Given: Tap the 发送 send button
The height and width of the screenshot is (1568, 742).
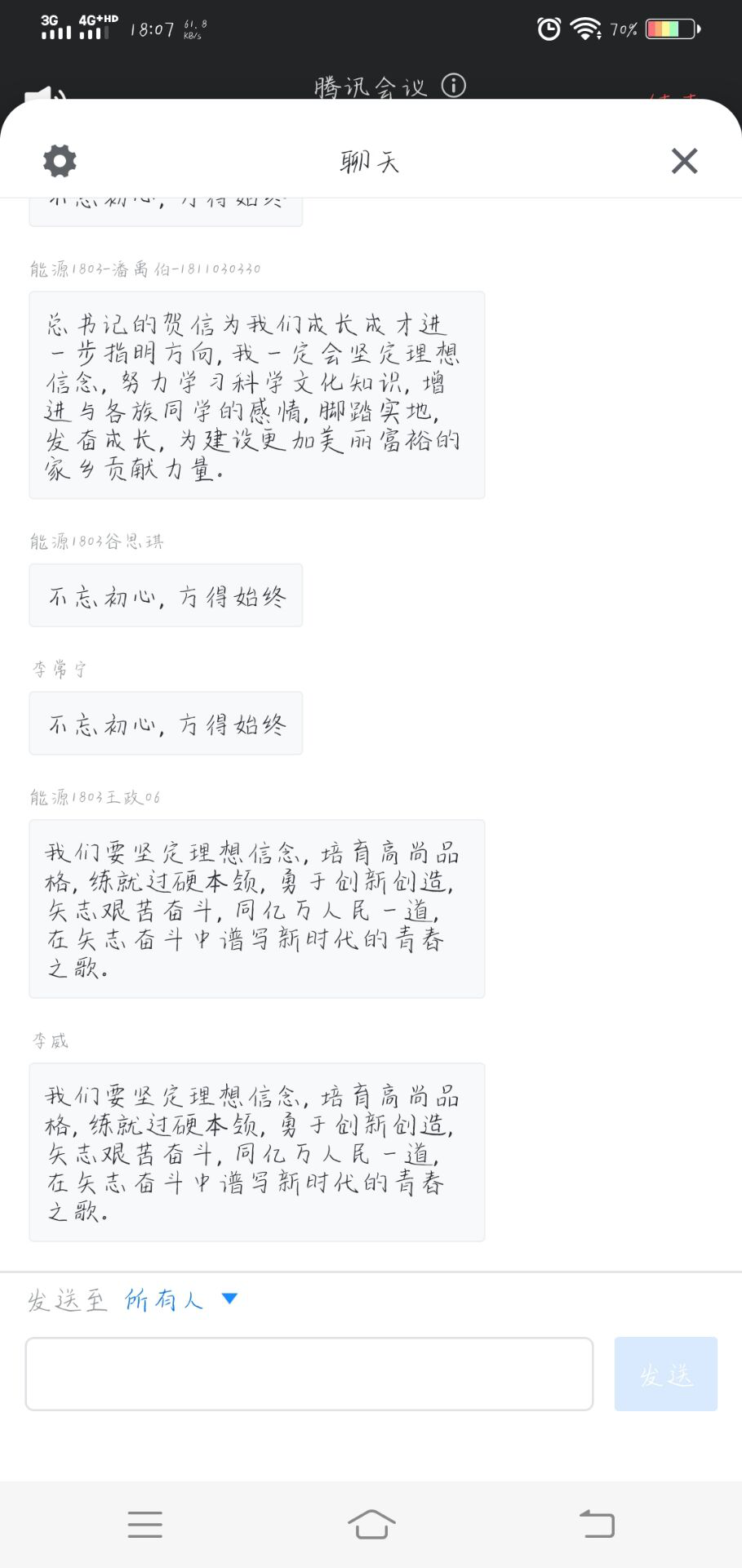Looking at the screenshot, I should 666,1374.
